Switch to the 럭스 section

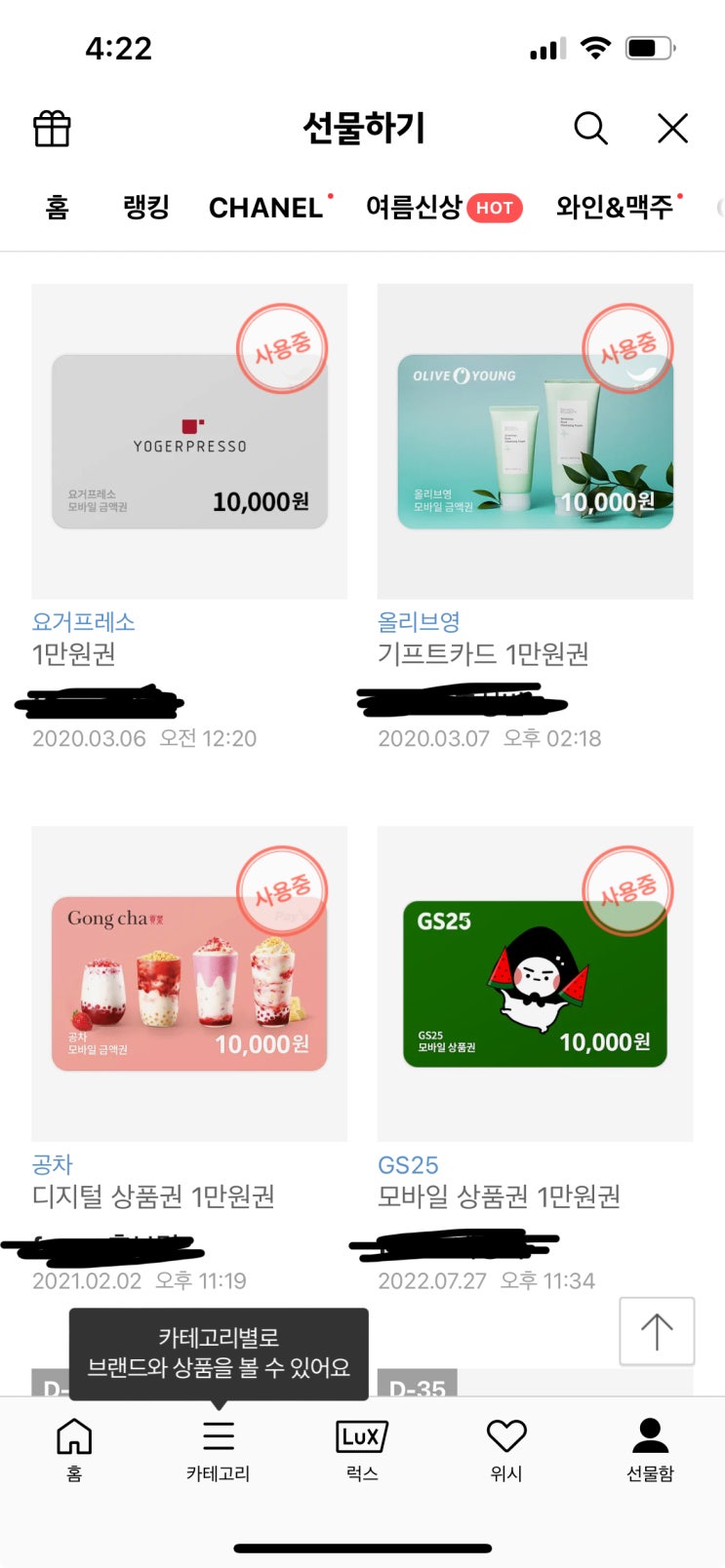(362, 1449)
